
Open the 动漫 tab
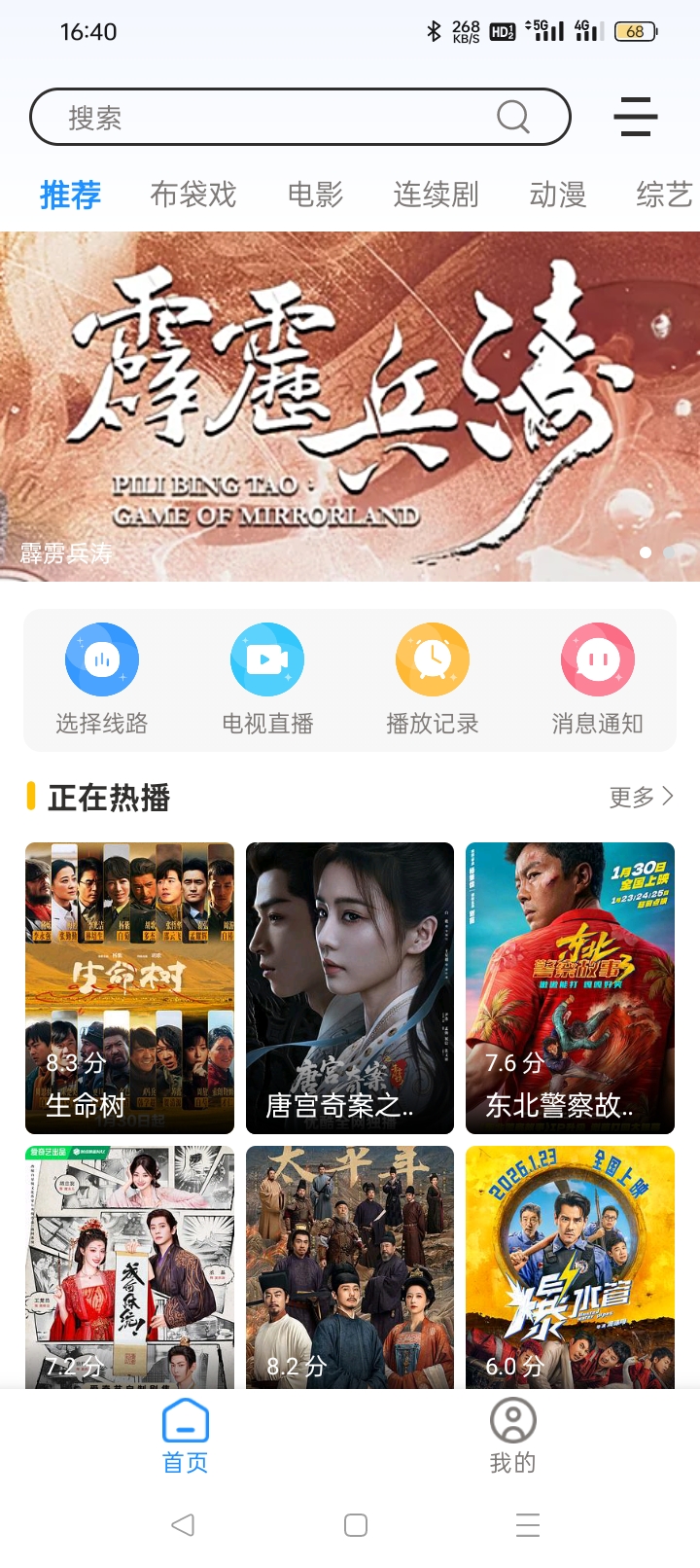(x=557, y=195)
